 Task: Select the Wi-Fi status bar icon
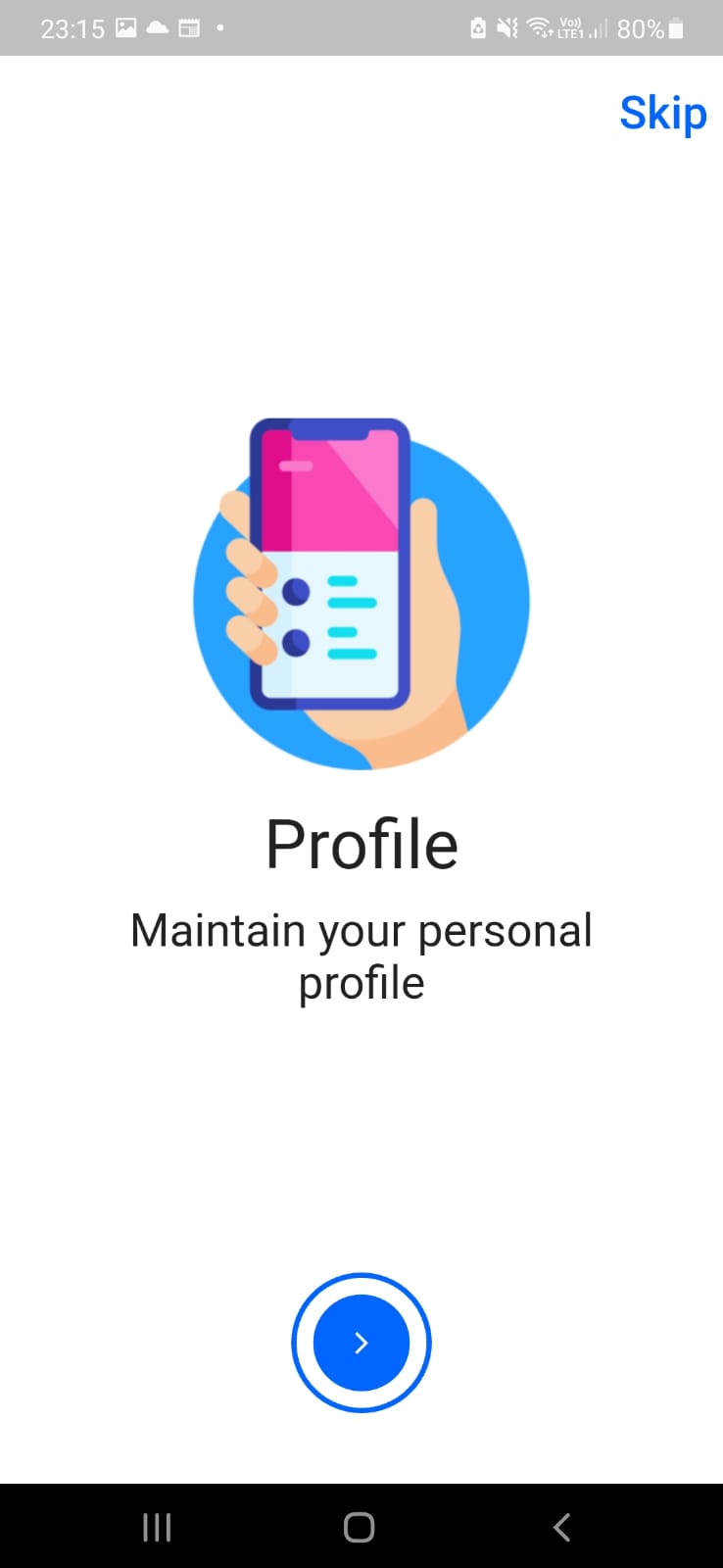(x=539, y=27)
